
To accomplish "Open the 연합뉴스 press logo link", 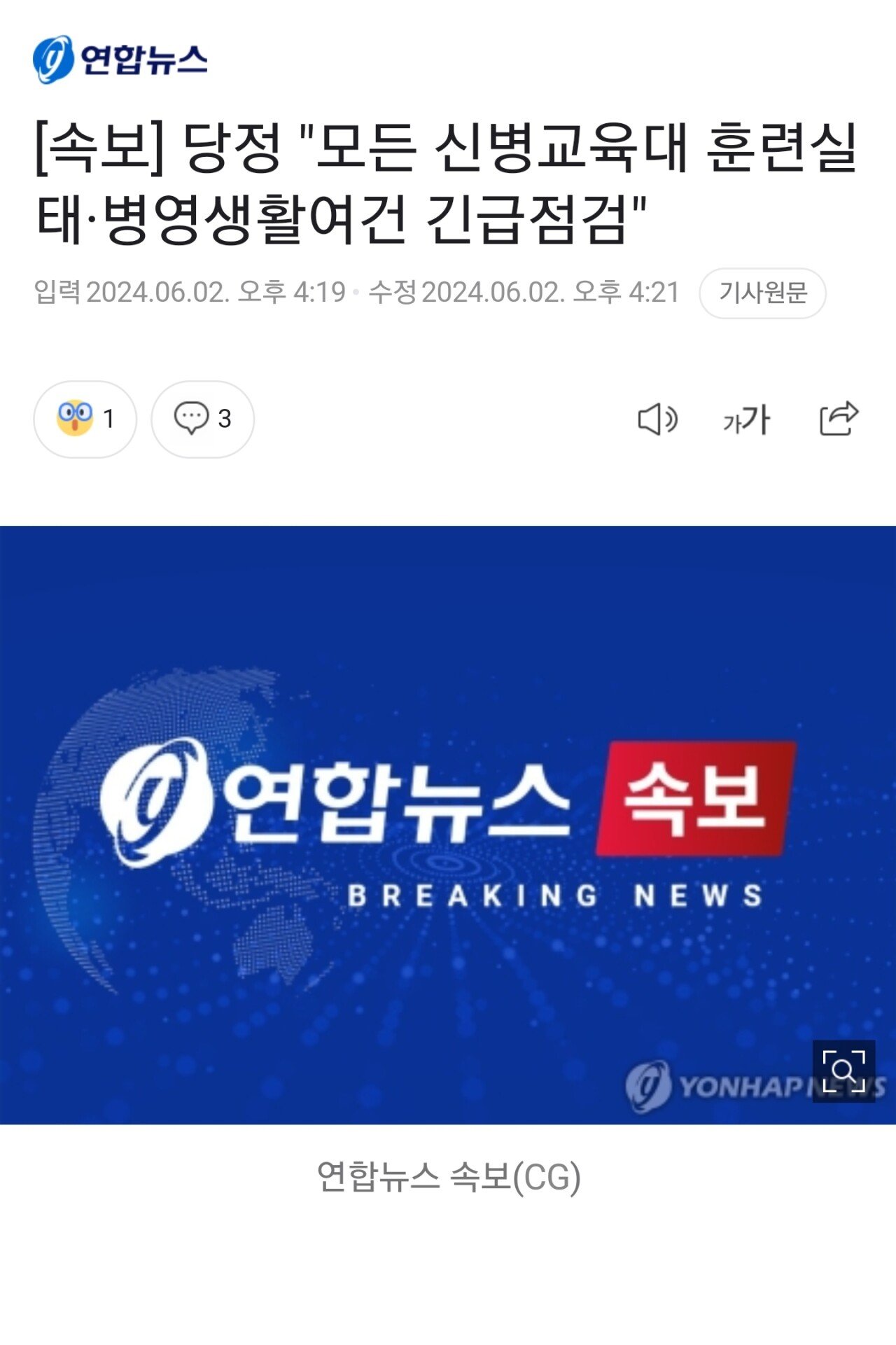I will pyautogui.click(x=120, y=60).
